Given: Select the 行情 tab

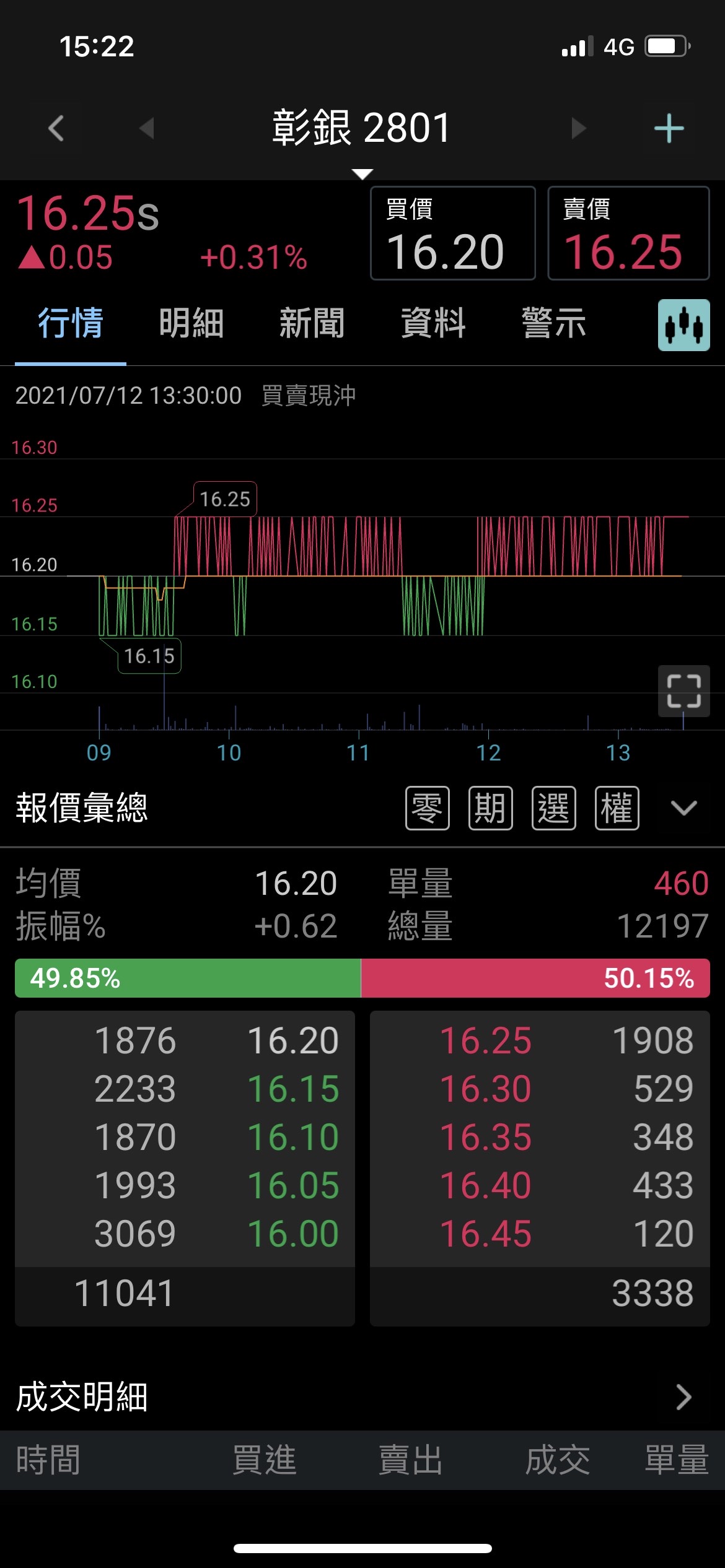Looking at the screenshot, I should point(71,323).
